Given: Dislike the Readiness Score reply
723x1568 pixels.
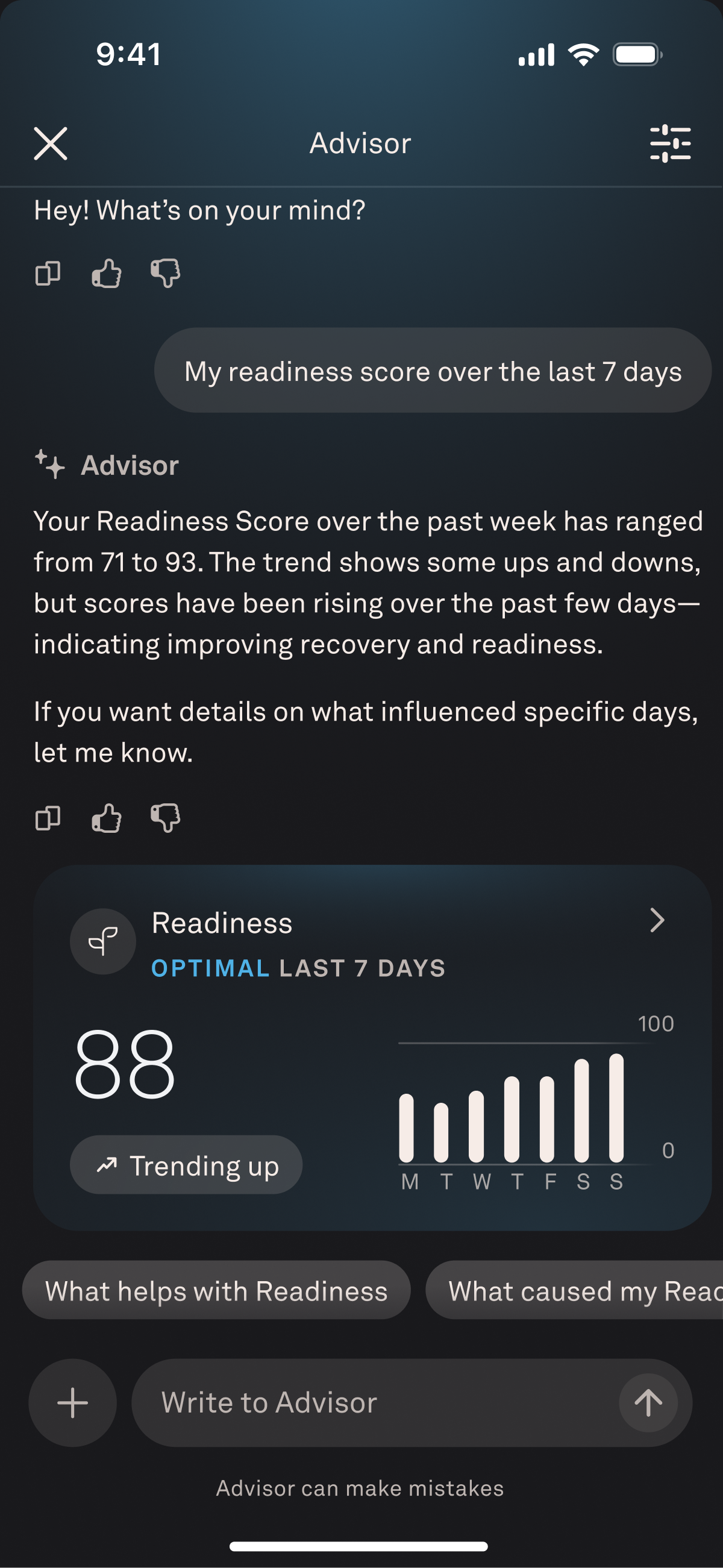Looking at the screenshot, I should 165,818.
